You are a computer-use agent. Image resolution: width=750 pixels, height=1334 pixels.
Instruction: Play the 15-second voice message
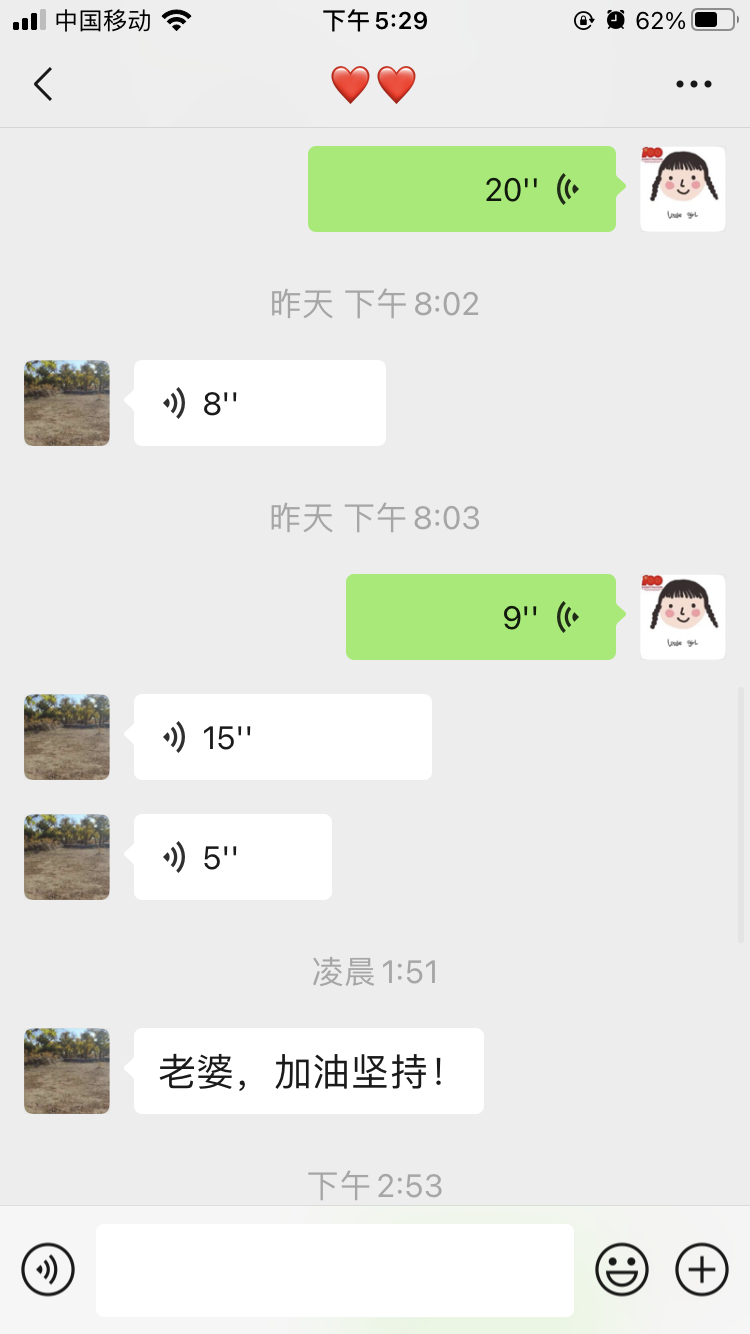pos(282,737)
